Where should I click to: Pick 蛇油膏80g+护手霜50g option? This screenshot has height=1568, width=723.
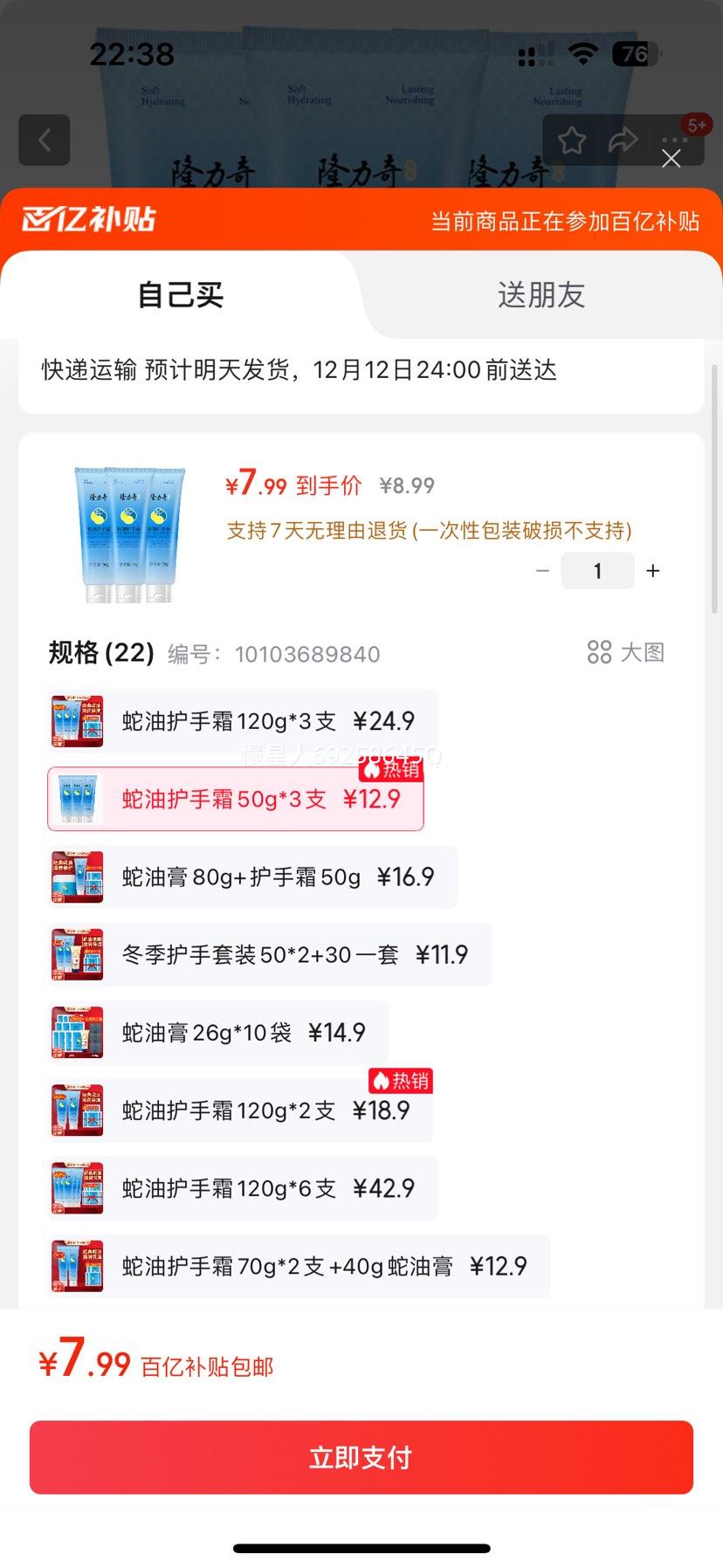pyautogui.click(x=250, y=877)
